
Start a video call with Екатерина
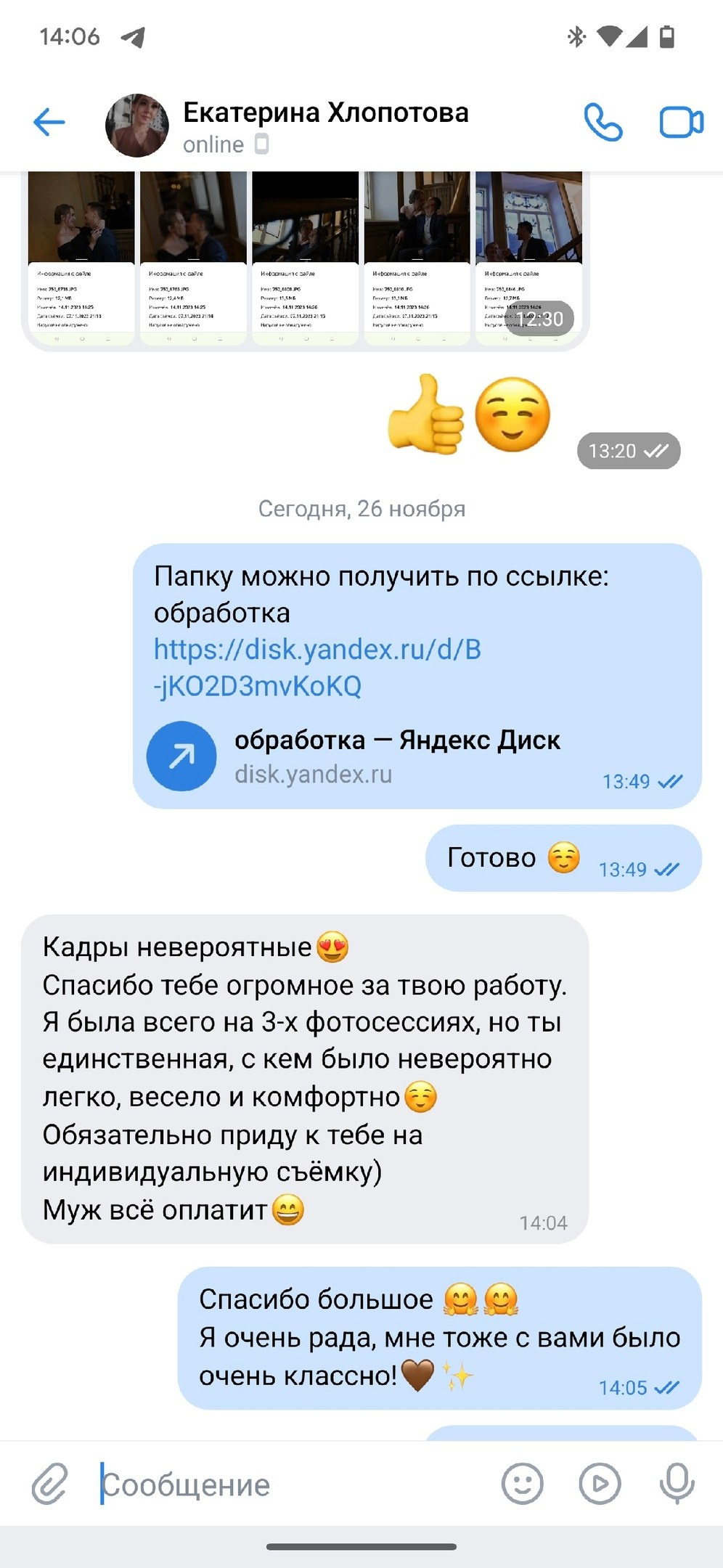click(681, 122)
